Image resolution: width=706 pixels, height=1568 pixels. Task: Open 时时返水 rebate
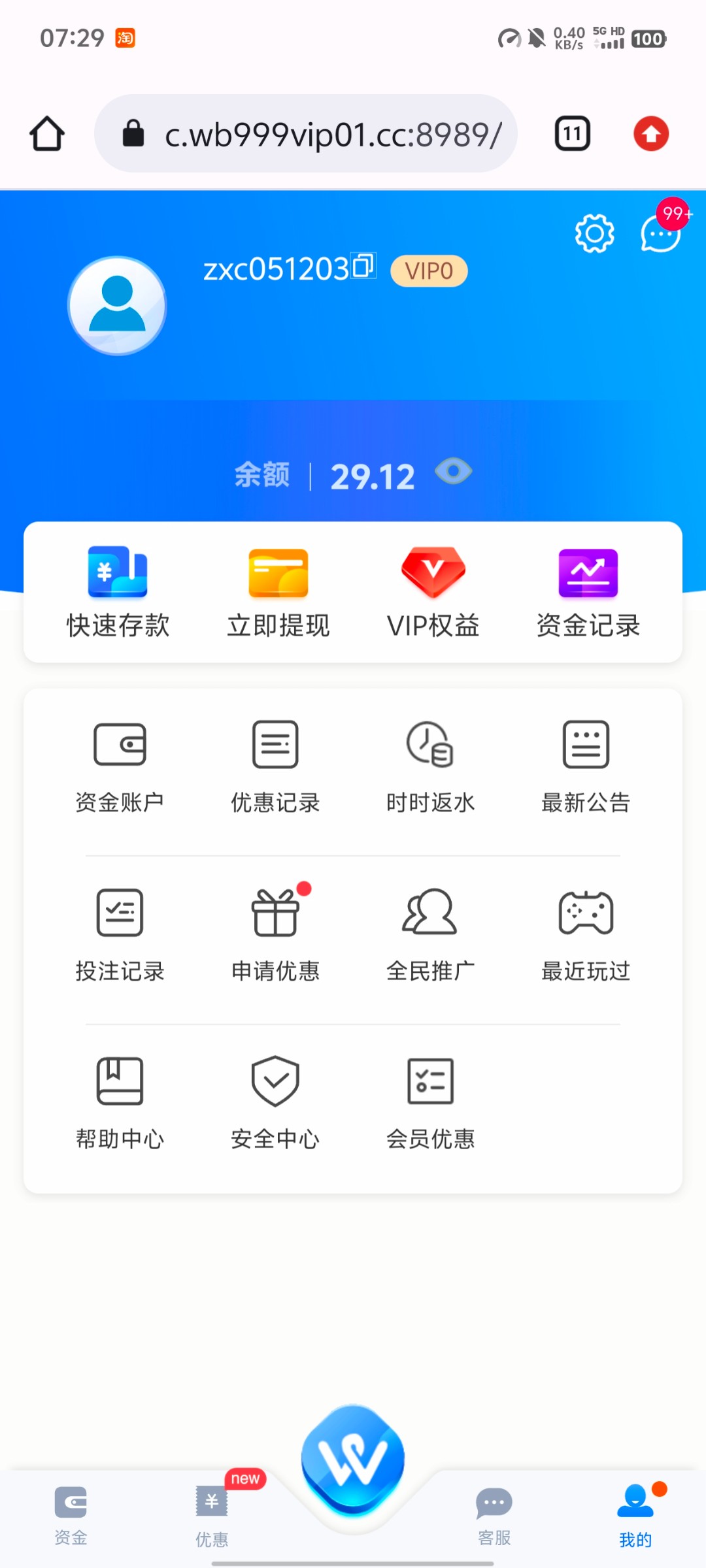coord(430,767)
